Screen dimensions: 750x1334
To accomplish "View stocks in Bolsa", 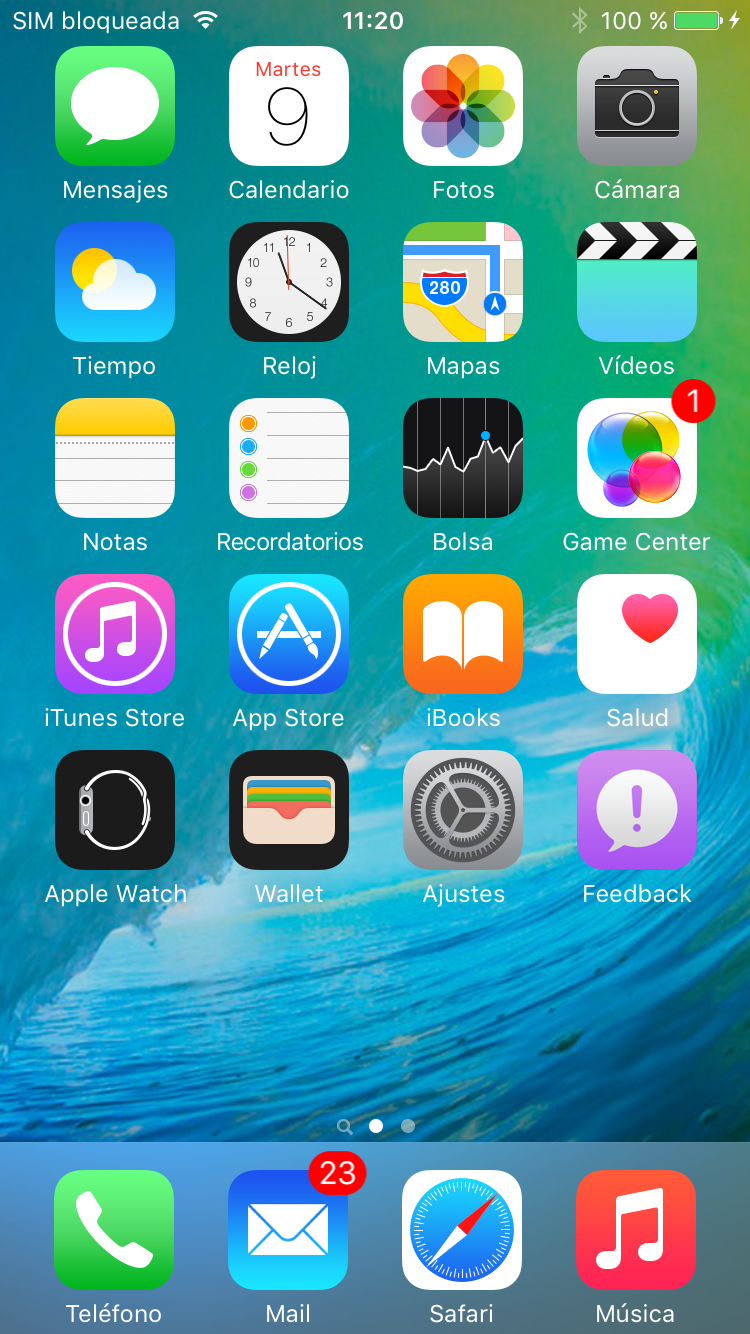I will click(x=463, y=458).
